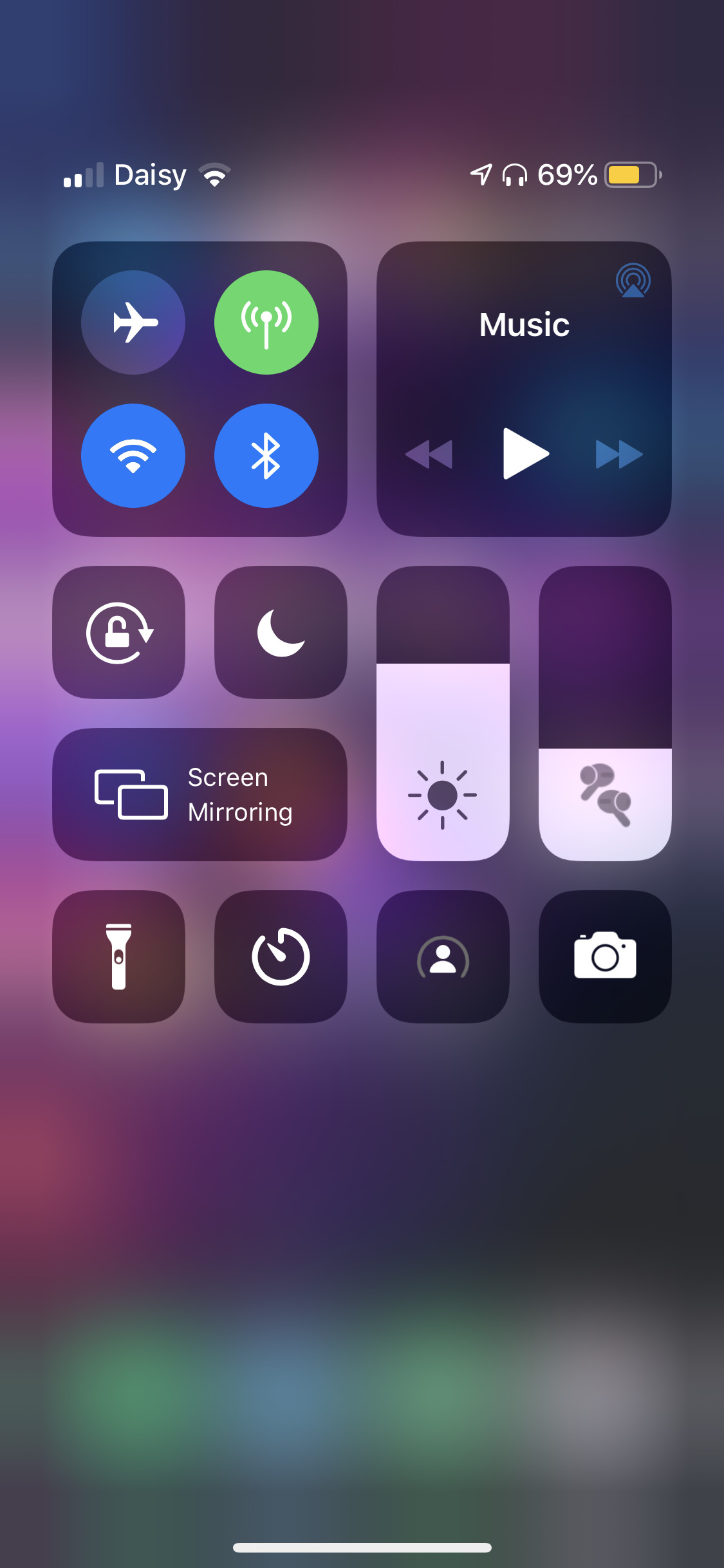Launch the Camera
This screenshot has width=724, height=1568.
coord(605,957)
